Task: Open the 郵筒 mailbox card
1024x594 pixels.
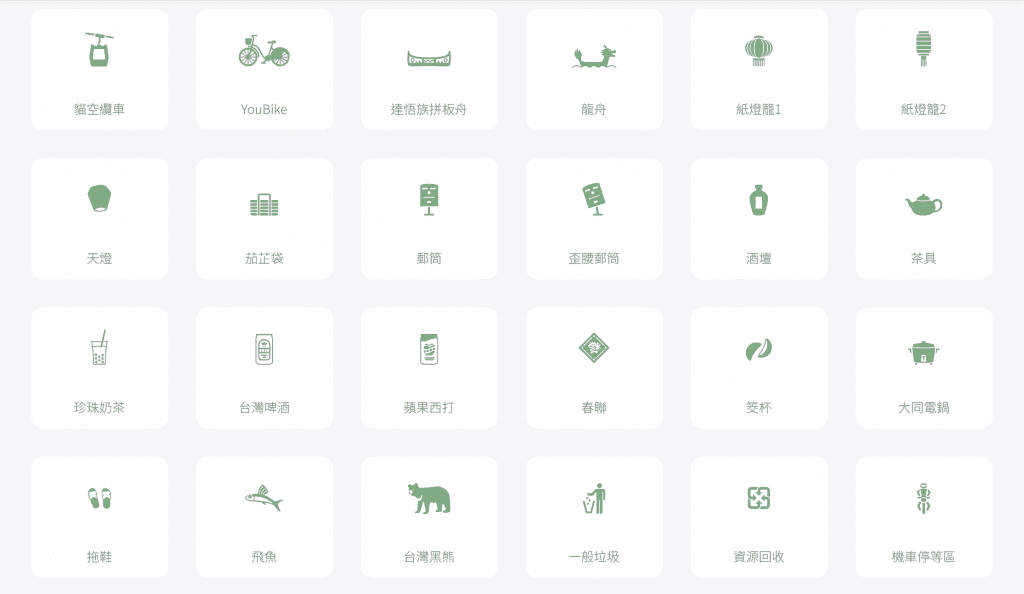Action: point(429,219)
